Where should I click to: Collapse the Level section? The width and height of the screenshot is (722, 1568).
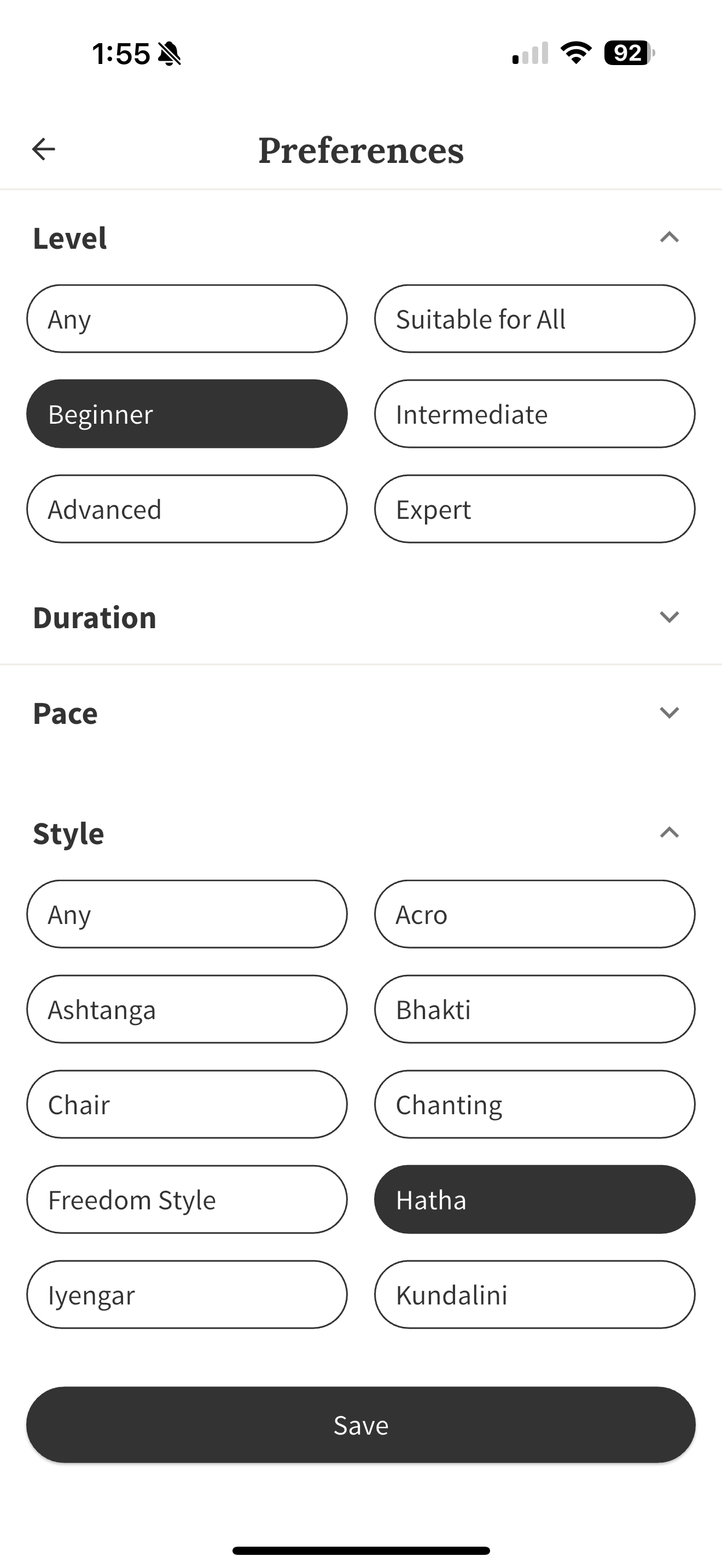click(x=669, y=237)
